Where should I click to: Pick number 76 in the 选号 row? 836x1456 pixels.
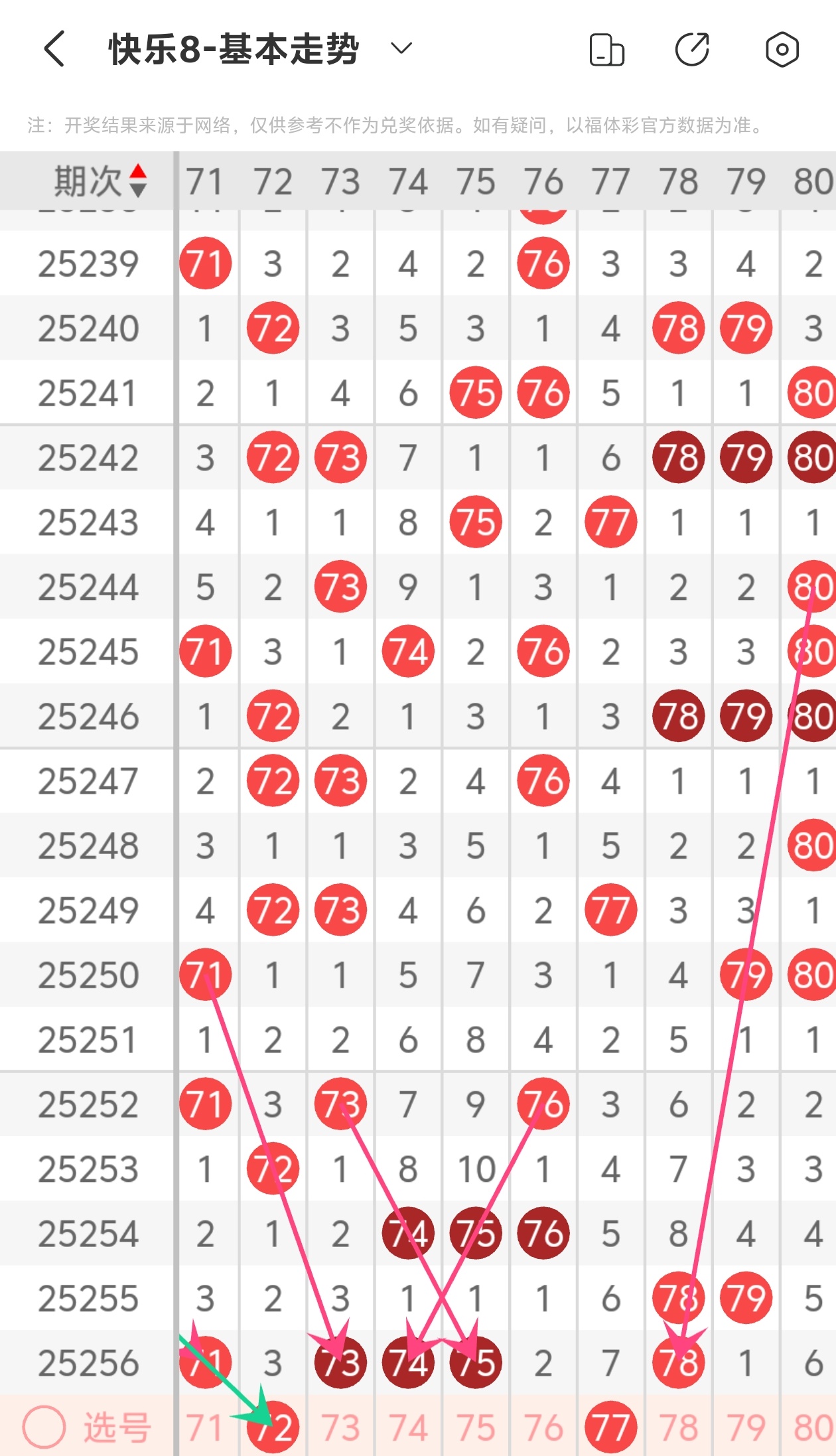pos(543,1427)
